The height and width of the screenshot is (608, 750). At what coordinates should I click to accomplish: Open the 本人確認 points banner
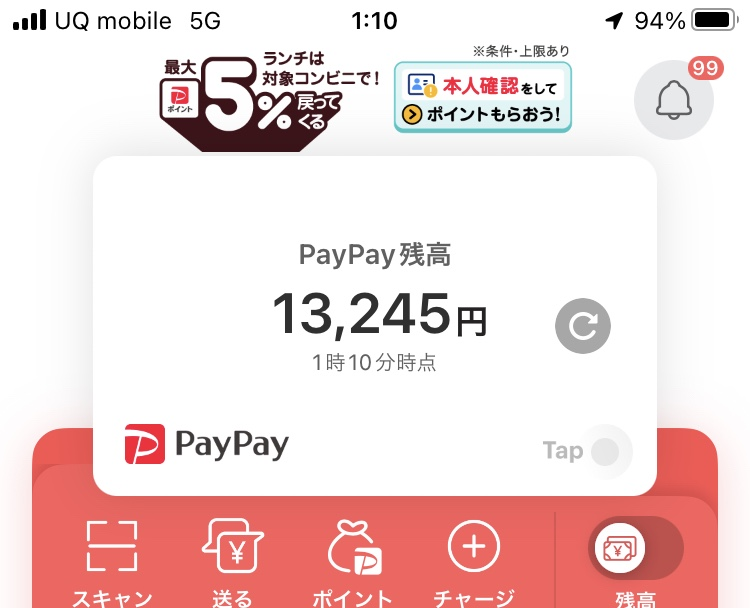pos(482,97)
